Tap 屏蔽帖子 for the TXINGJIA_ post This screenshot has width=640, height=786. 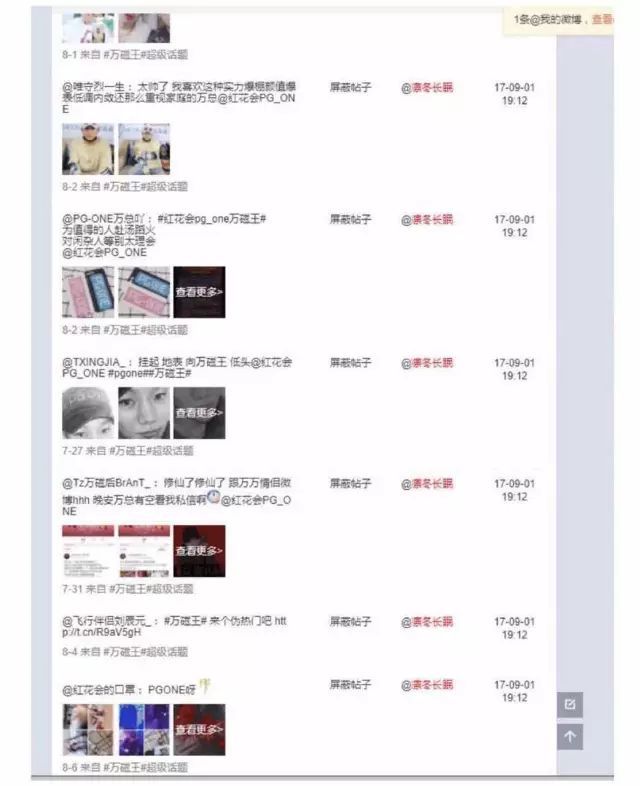[350, 363]
